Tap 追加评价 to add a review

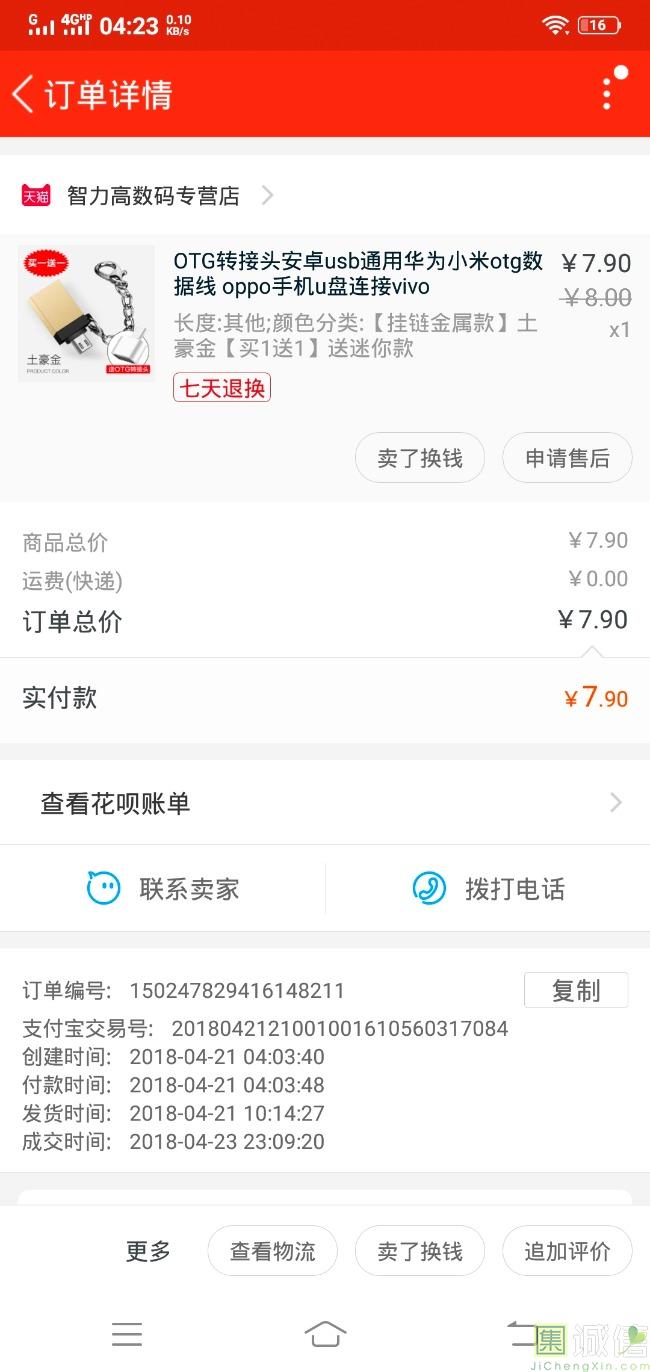(x=567, y=1251)
